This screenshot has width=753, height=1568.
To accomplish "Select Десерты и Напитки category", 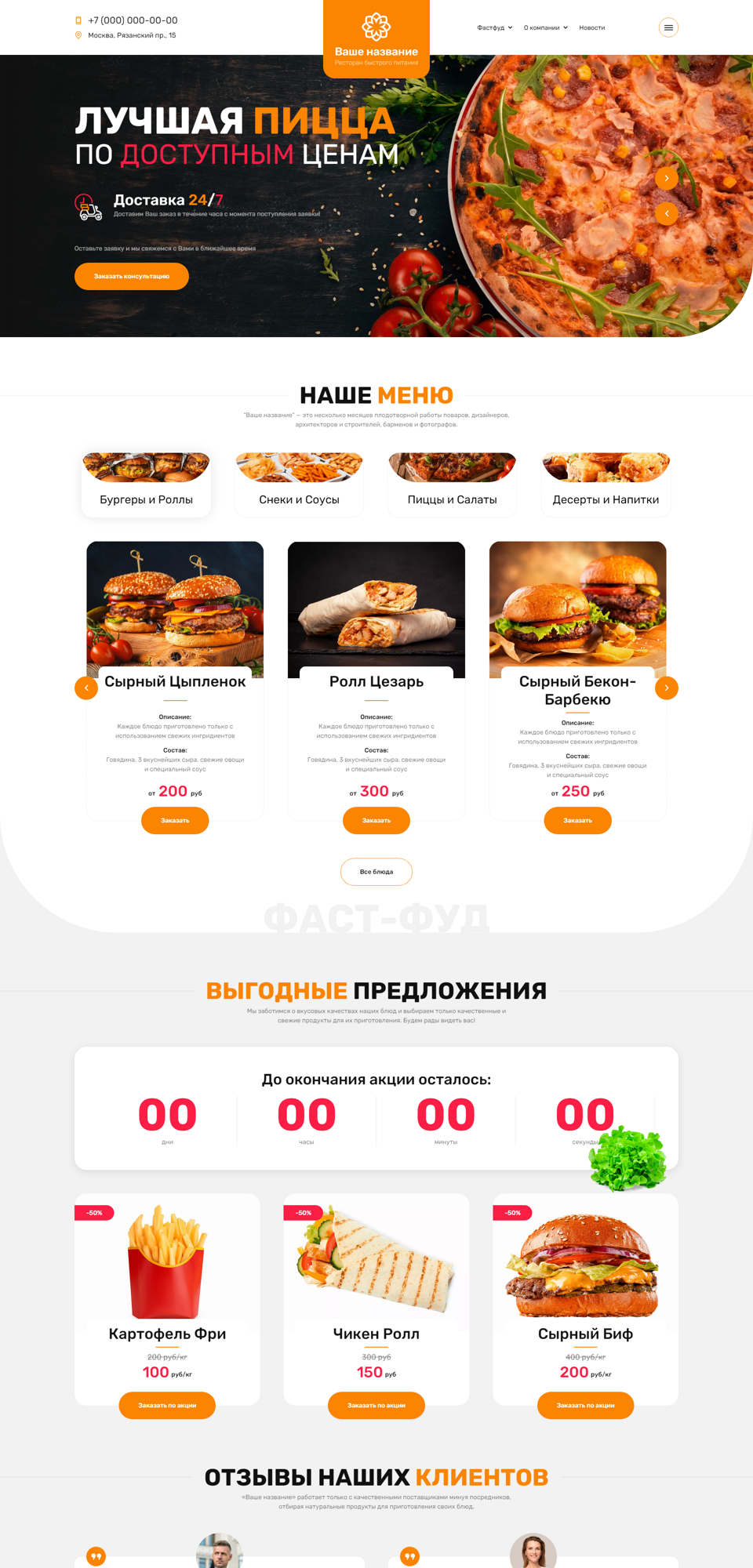I will pyautogui.click(x=606, y=485).
